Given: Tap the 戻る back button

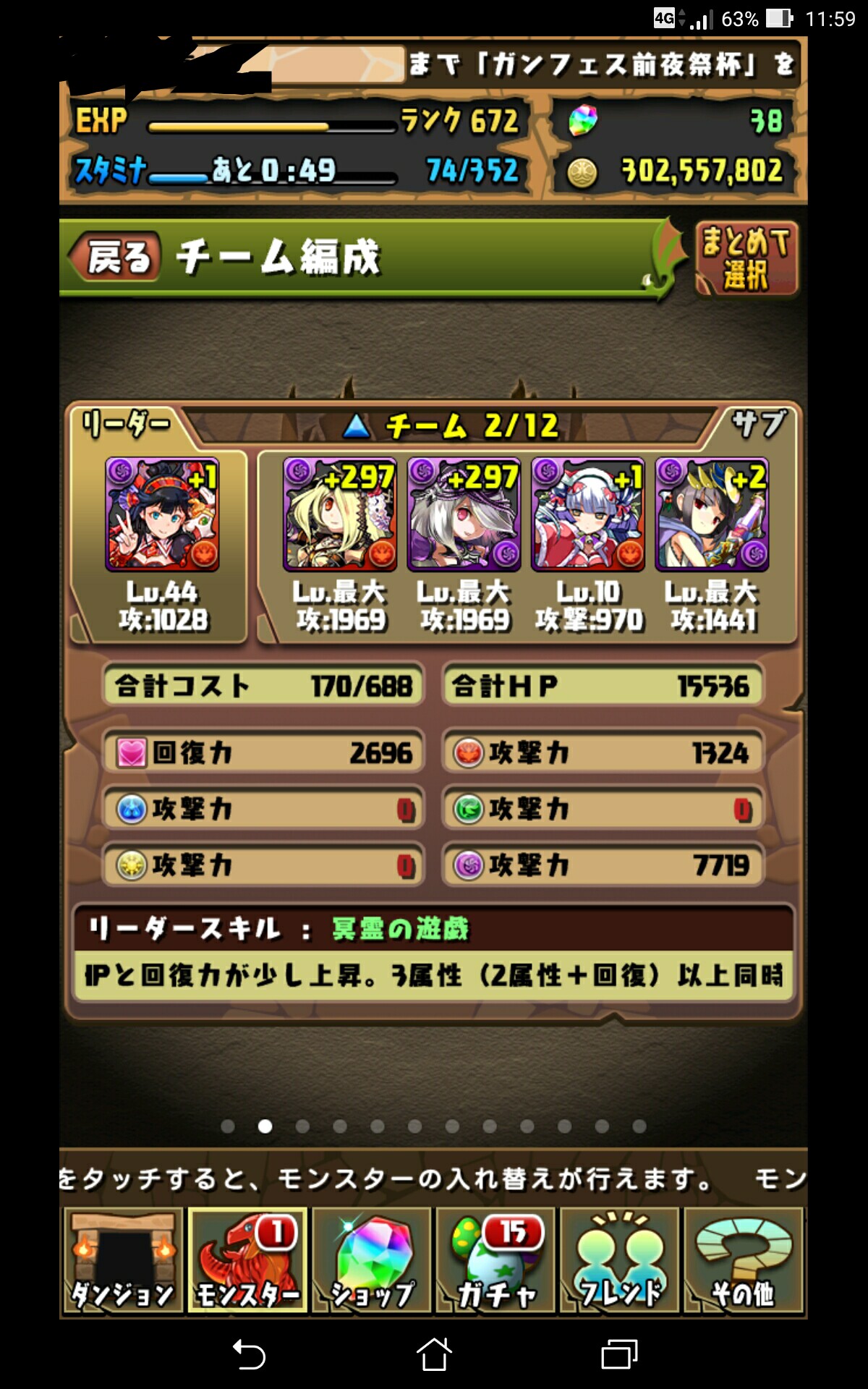Looking at the screenshot, I should 114,257.
